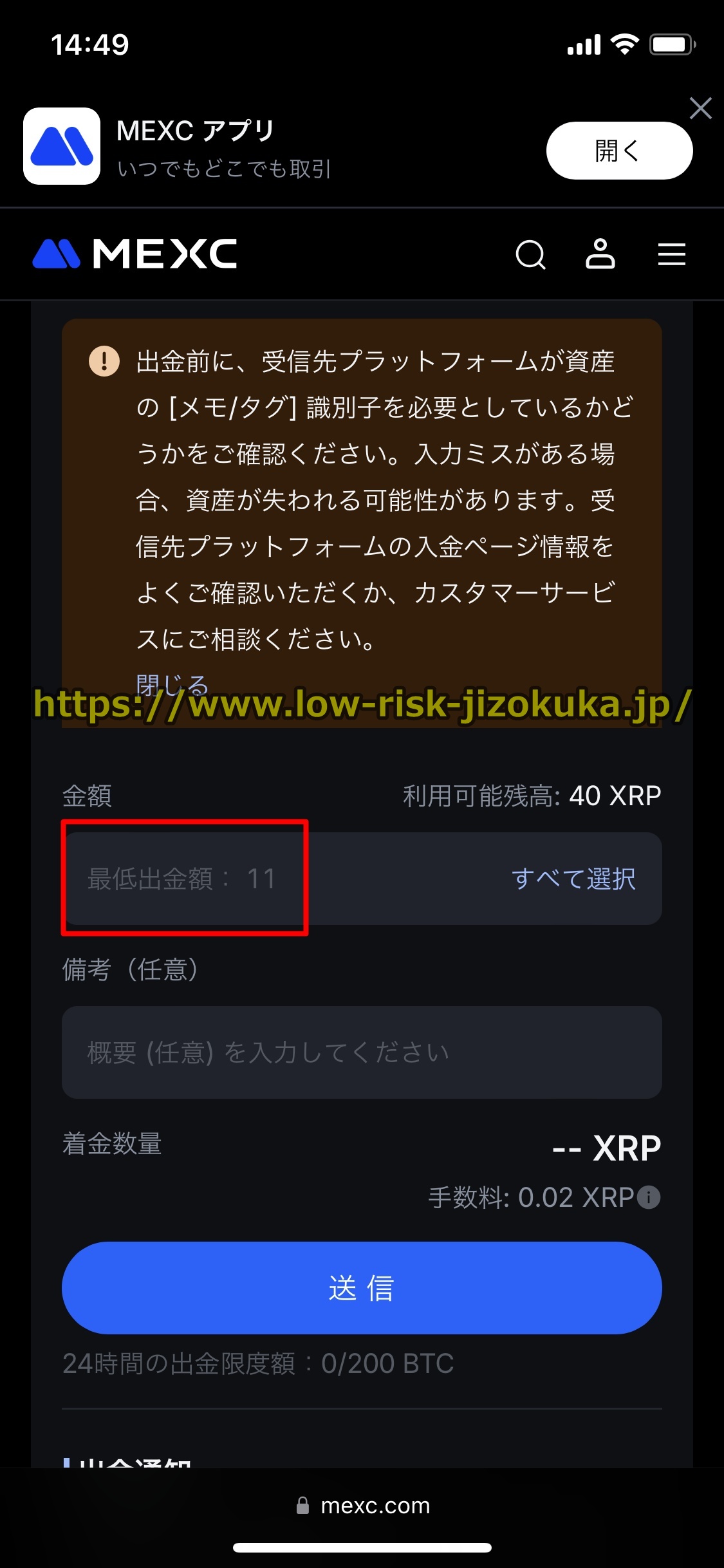Focus the optional remarks field
Screen dimensions: 724x1568
coord(362,1052)
